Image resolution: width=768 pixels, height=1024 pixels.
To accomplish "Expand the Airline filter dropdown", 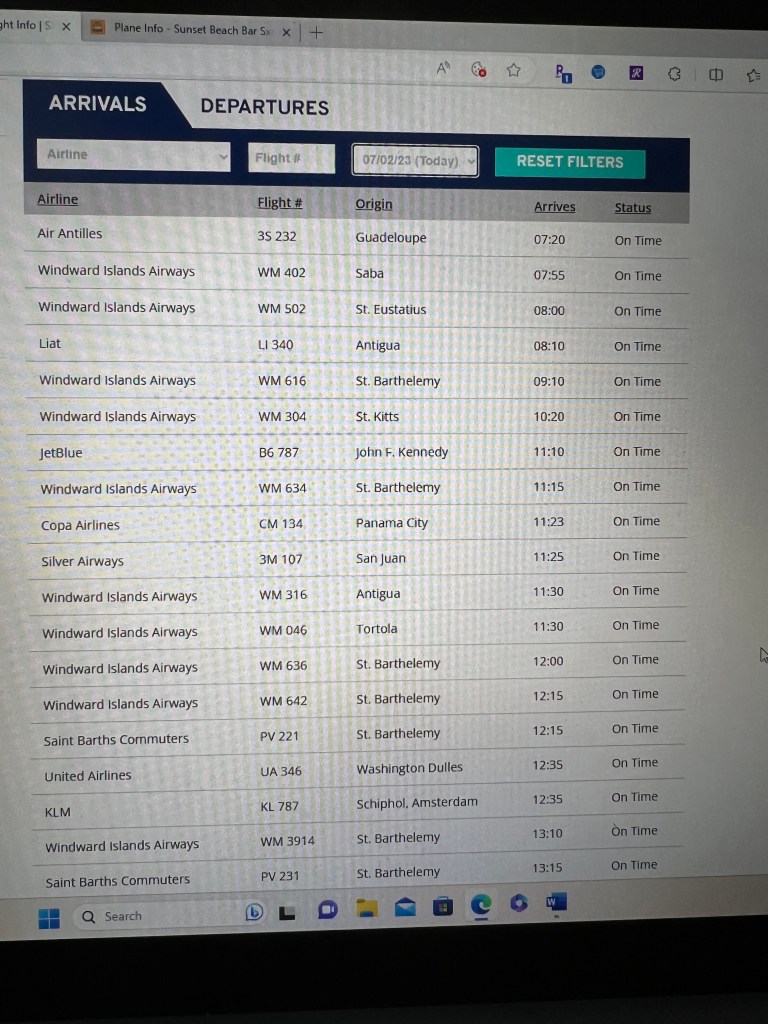I will (133, 155).
